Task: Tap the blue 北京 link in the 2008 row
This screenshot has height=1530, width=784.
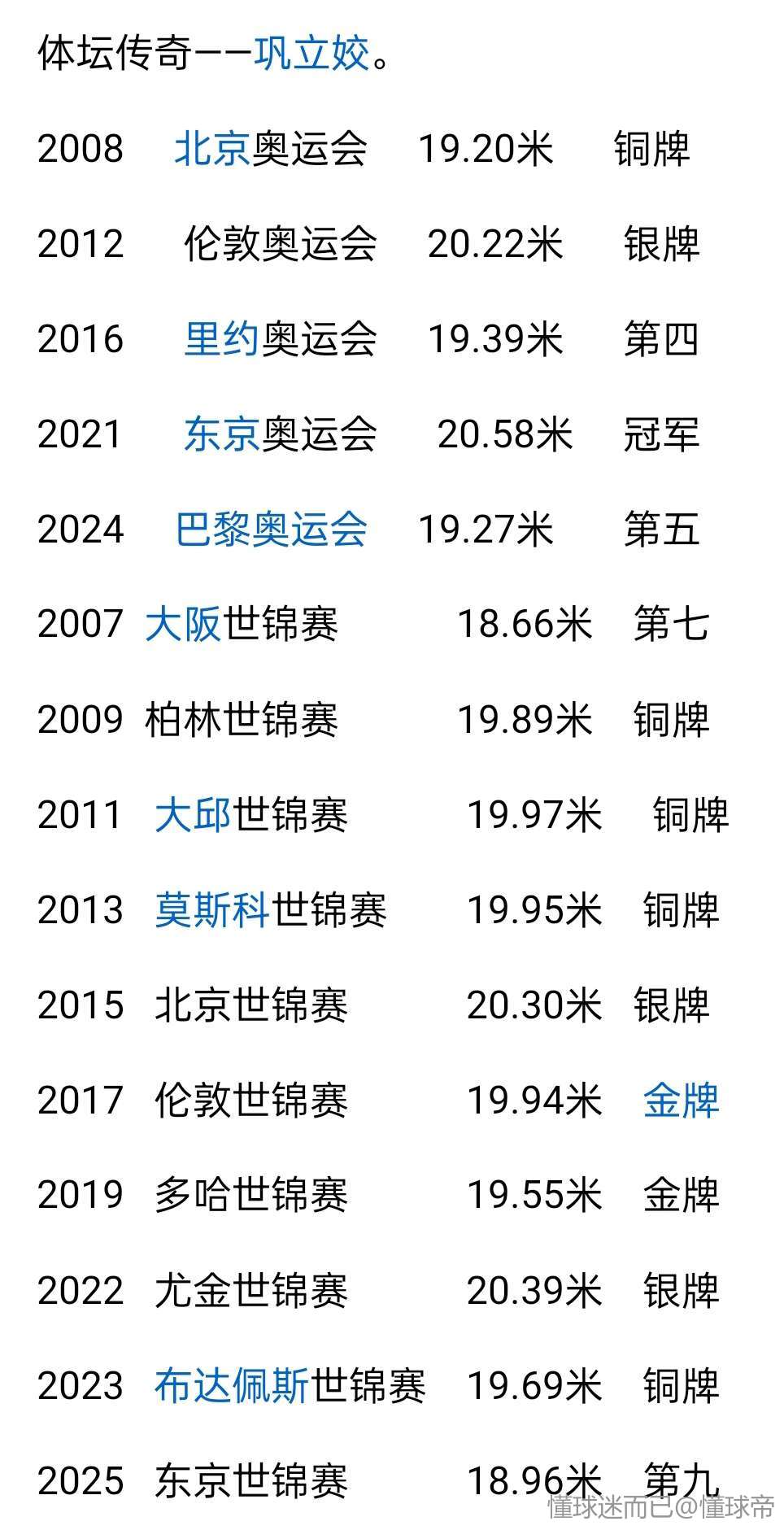Action: coord(212,149)
